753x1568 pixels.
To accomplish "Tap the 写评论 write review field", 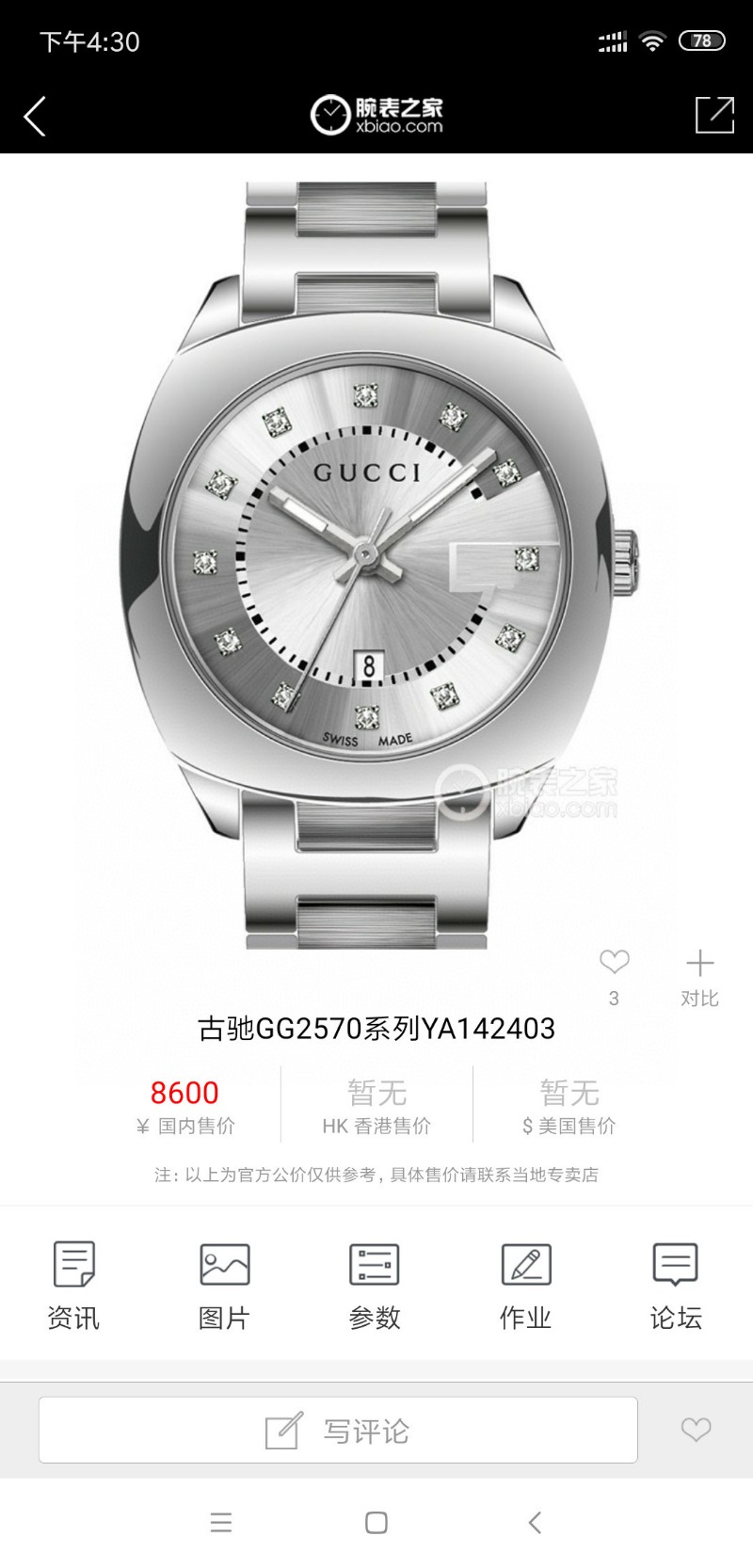I will (x=338, y=1430).
